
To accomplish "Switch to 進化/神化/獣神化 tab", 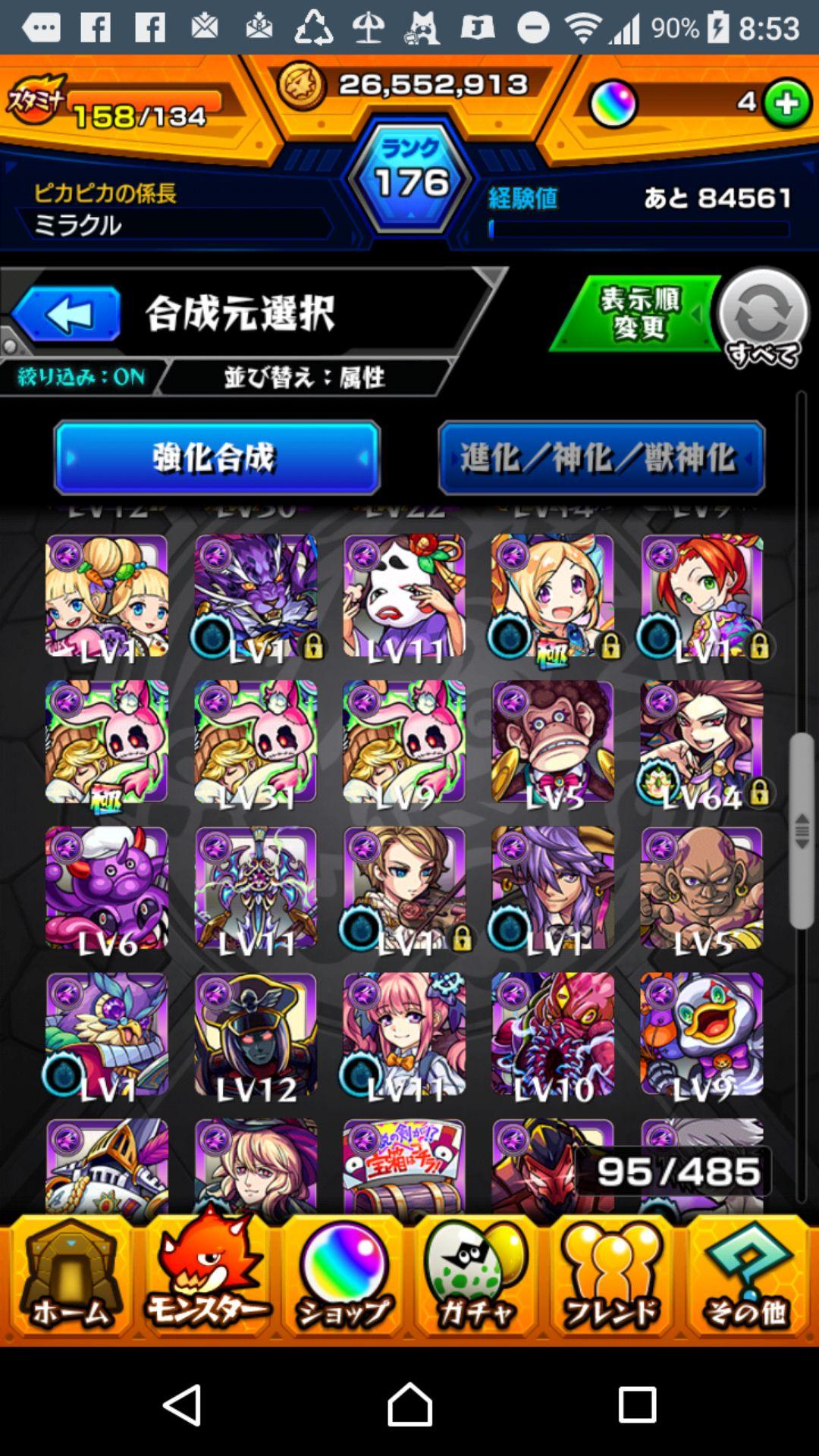I will coord(601,458).
